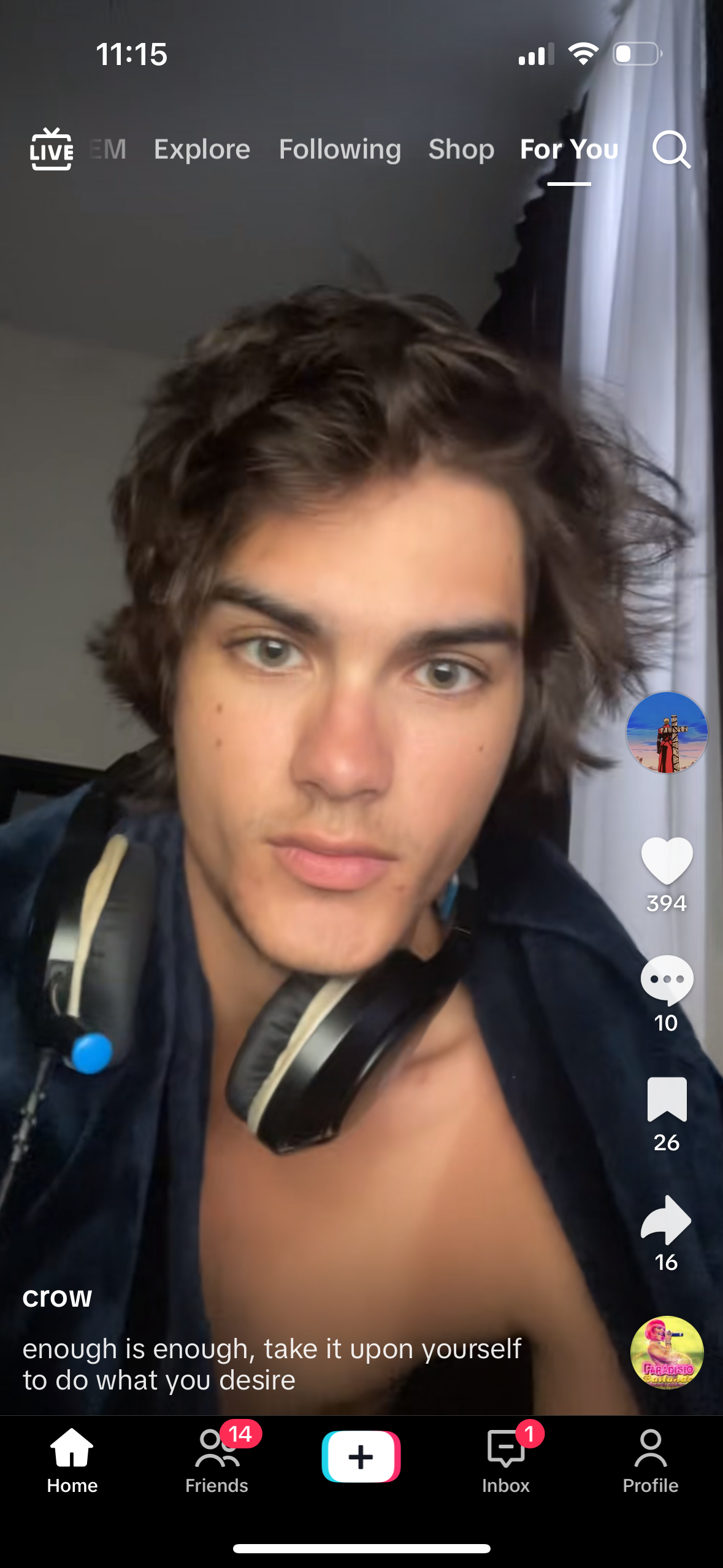
Task: Open the Inbox tab
Action: pos(506,1461)
